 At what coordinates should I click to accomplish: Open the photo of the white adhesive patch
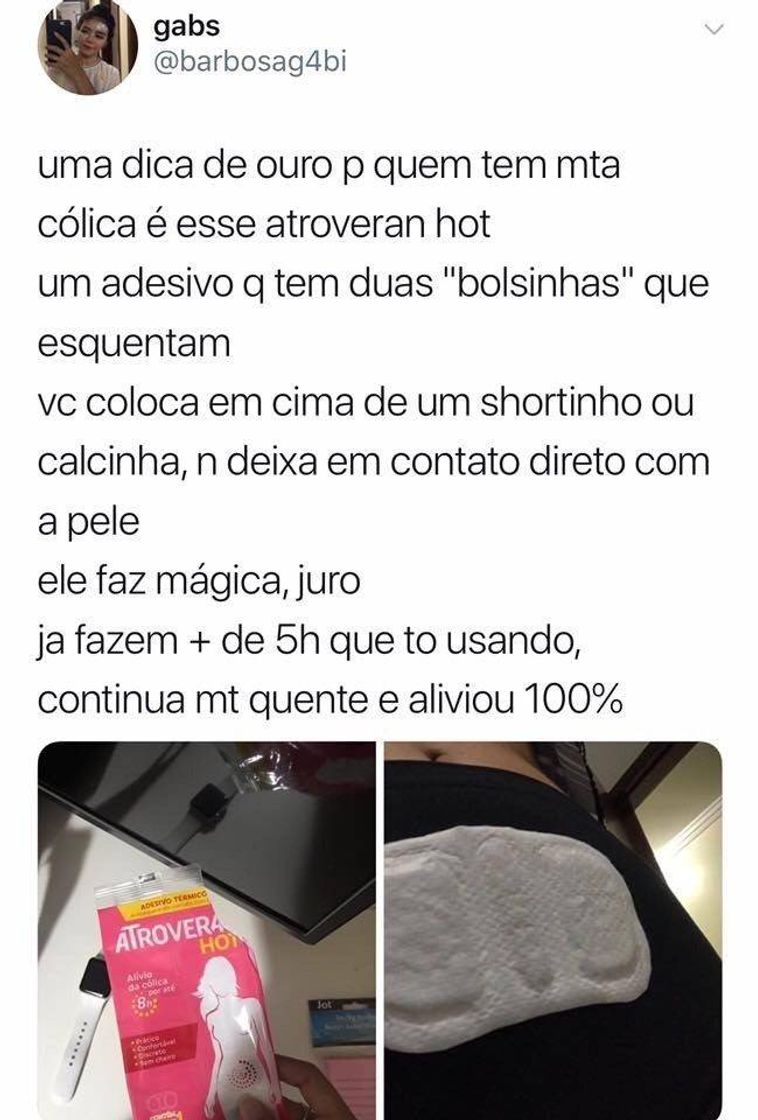552,930
